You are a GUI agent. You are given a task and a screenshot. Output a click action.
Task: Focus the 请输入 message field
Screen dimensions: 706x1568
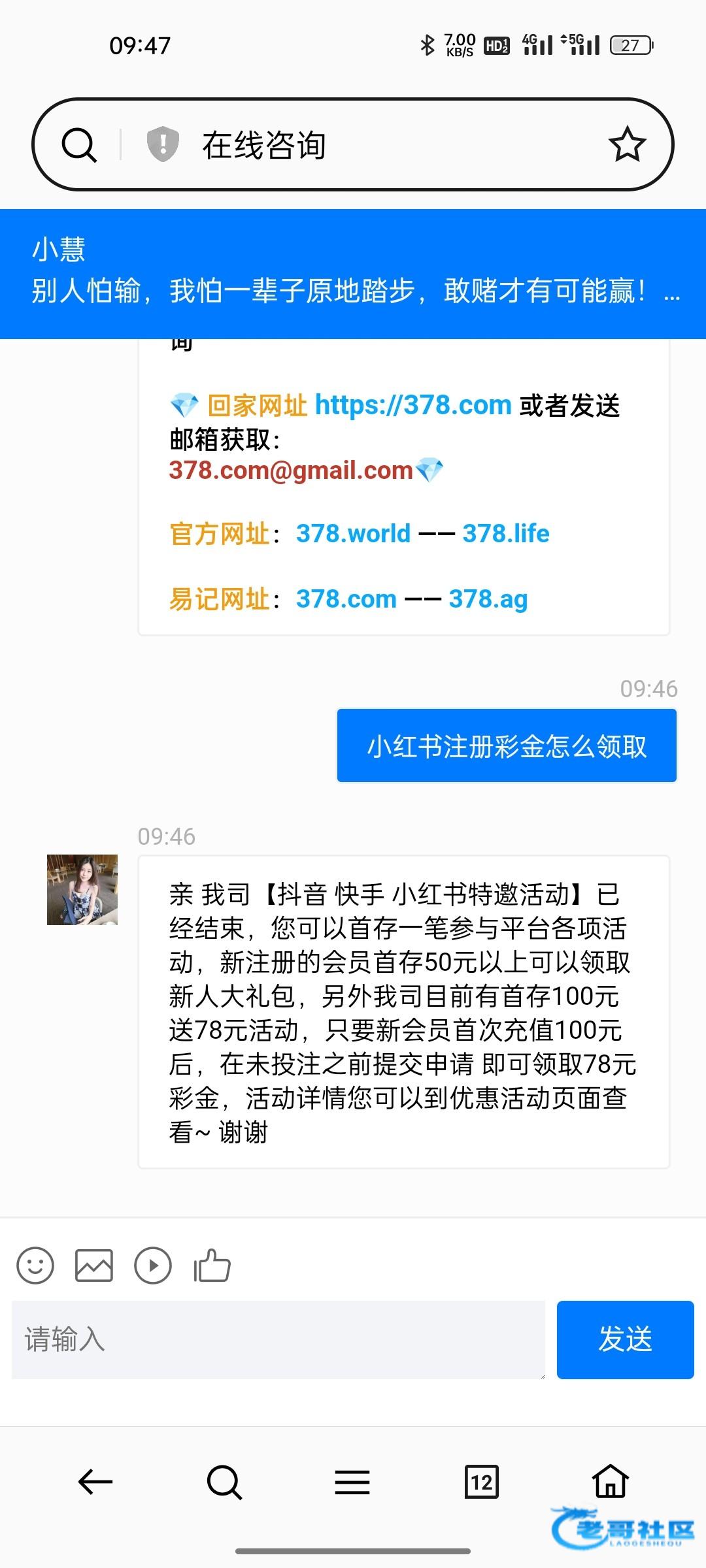click(x=278, y=1340)
